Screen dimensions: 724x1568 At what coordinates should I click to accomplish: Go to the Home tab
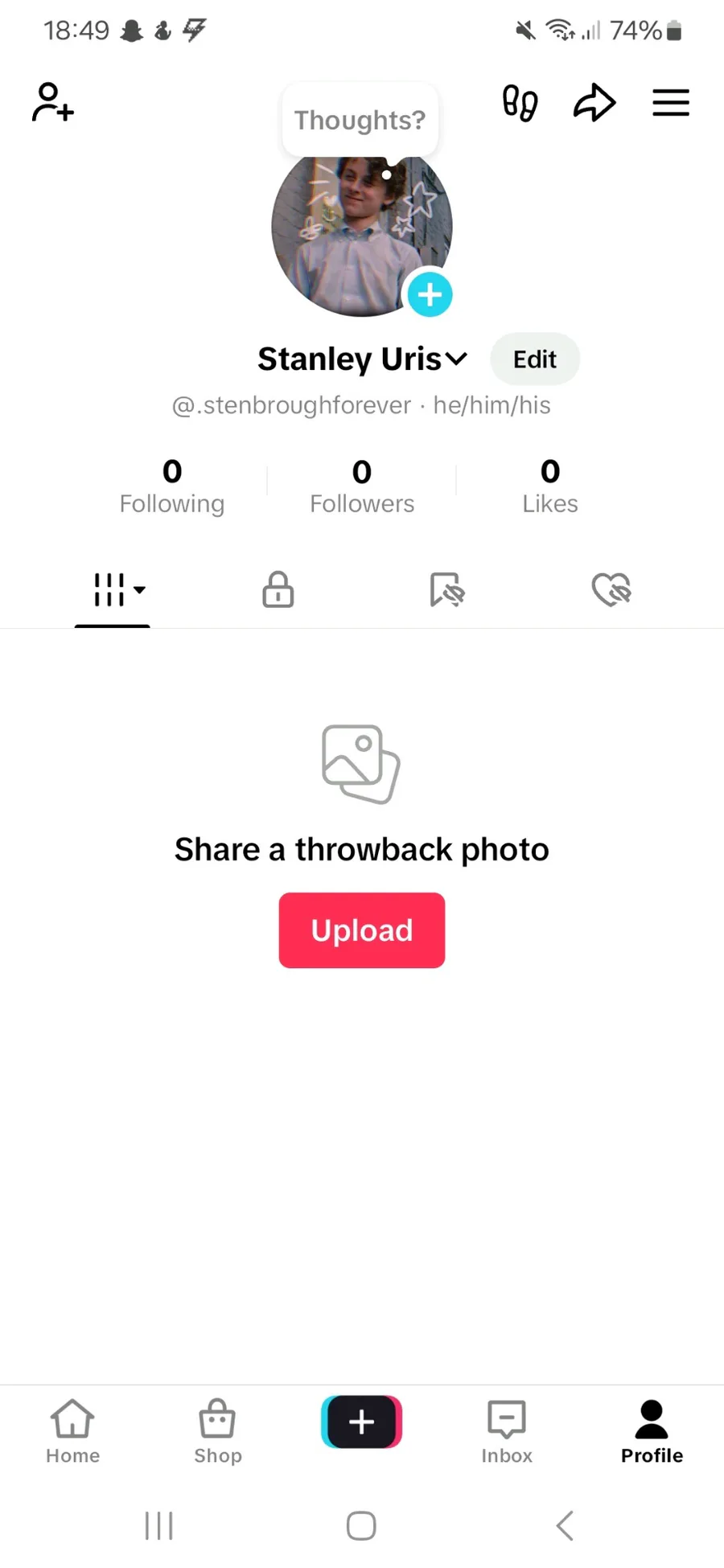click(72, 1432)
